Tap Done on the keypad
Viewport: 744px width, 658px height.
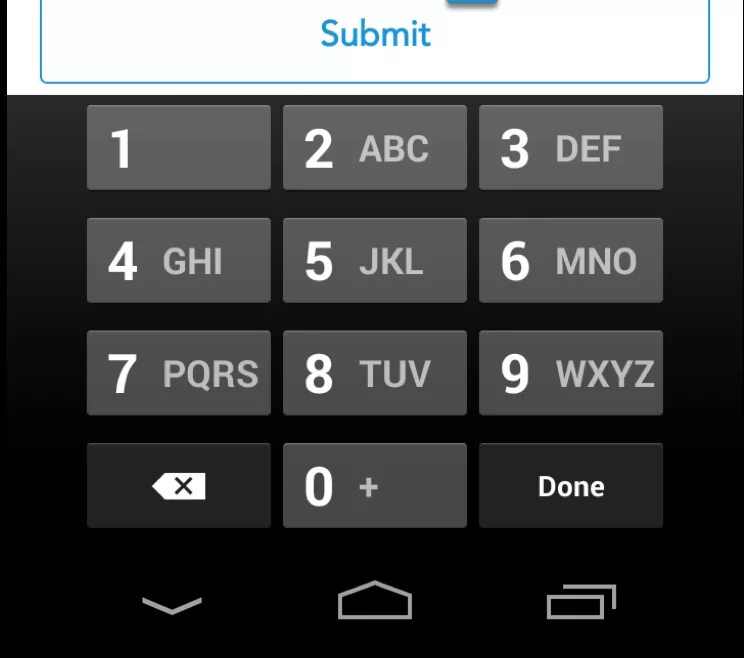pos(570,486)
